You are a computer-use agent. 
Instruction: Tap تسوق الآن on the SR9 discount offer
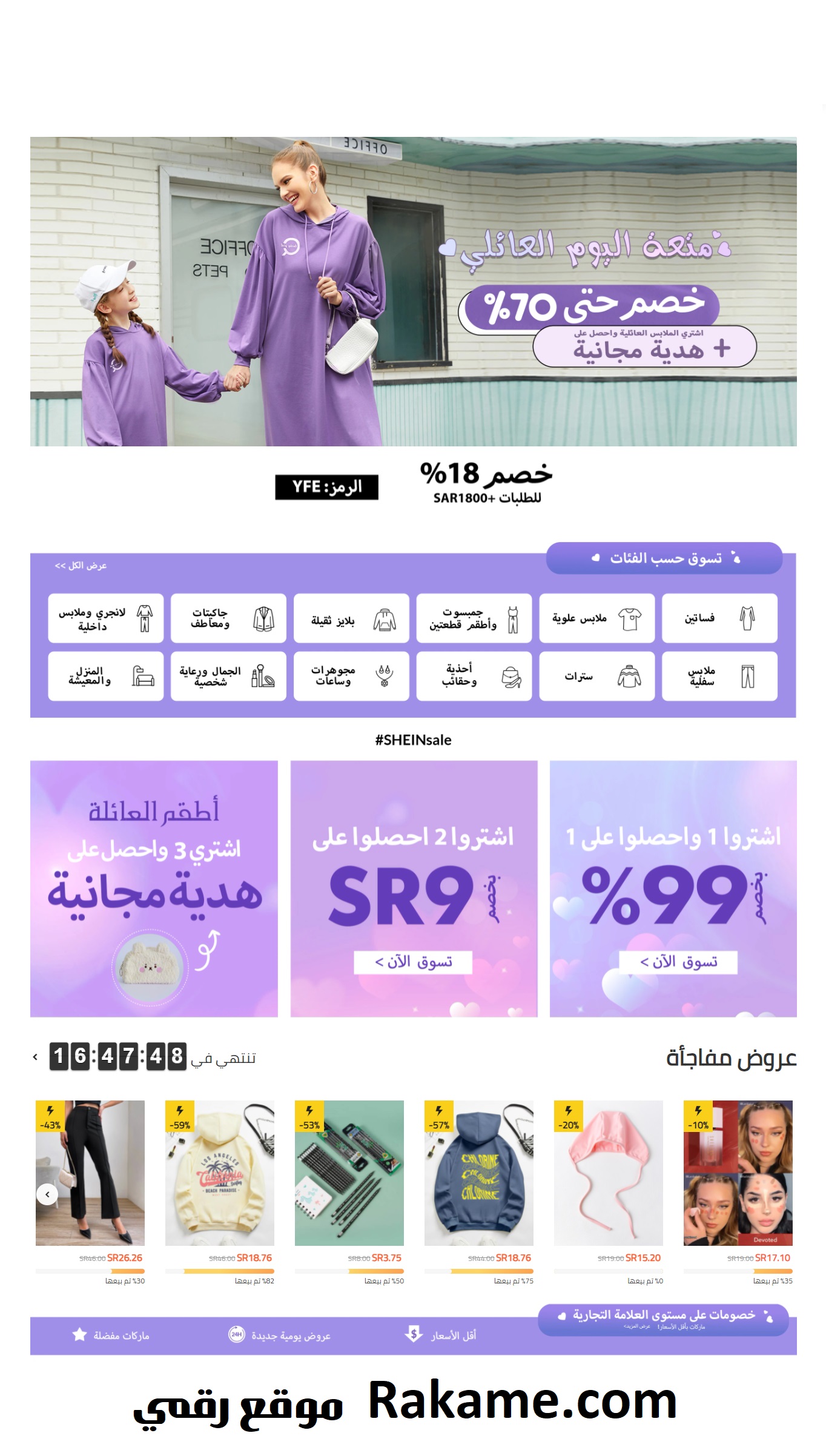click(413, 962)
